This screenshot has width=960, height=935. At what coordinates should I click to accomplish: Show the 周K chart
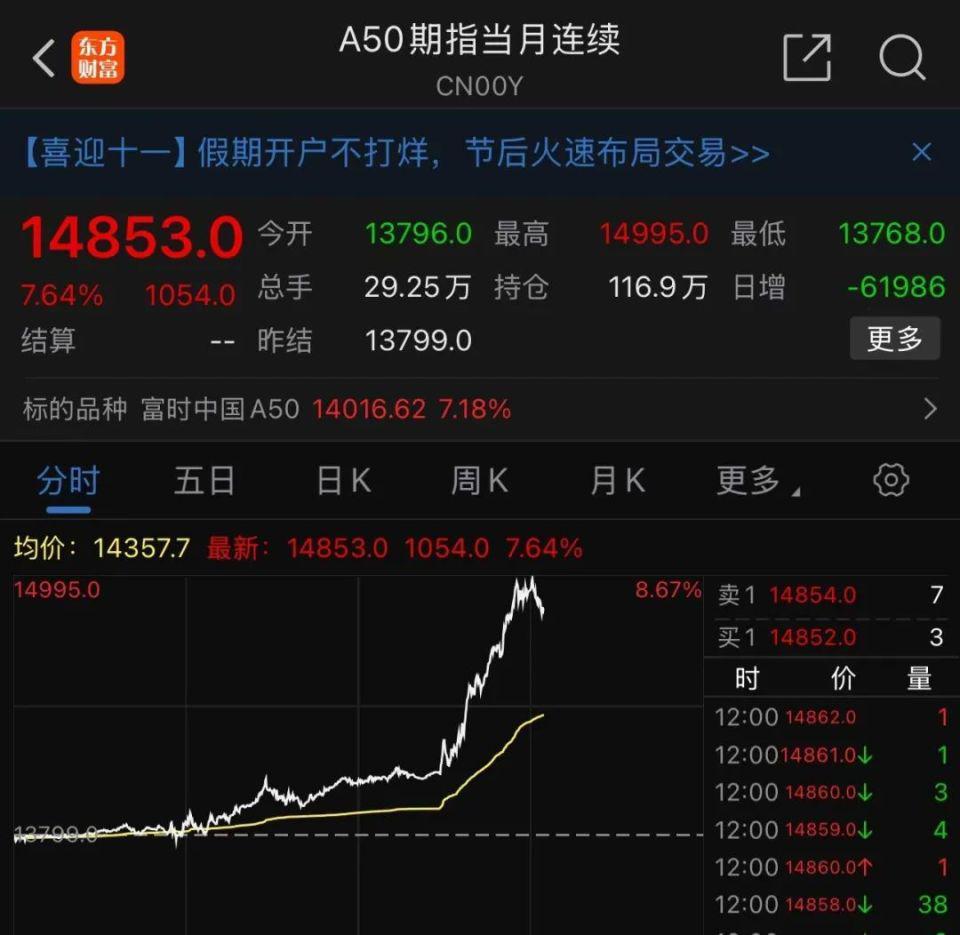coord(479,481)
